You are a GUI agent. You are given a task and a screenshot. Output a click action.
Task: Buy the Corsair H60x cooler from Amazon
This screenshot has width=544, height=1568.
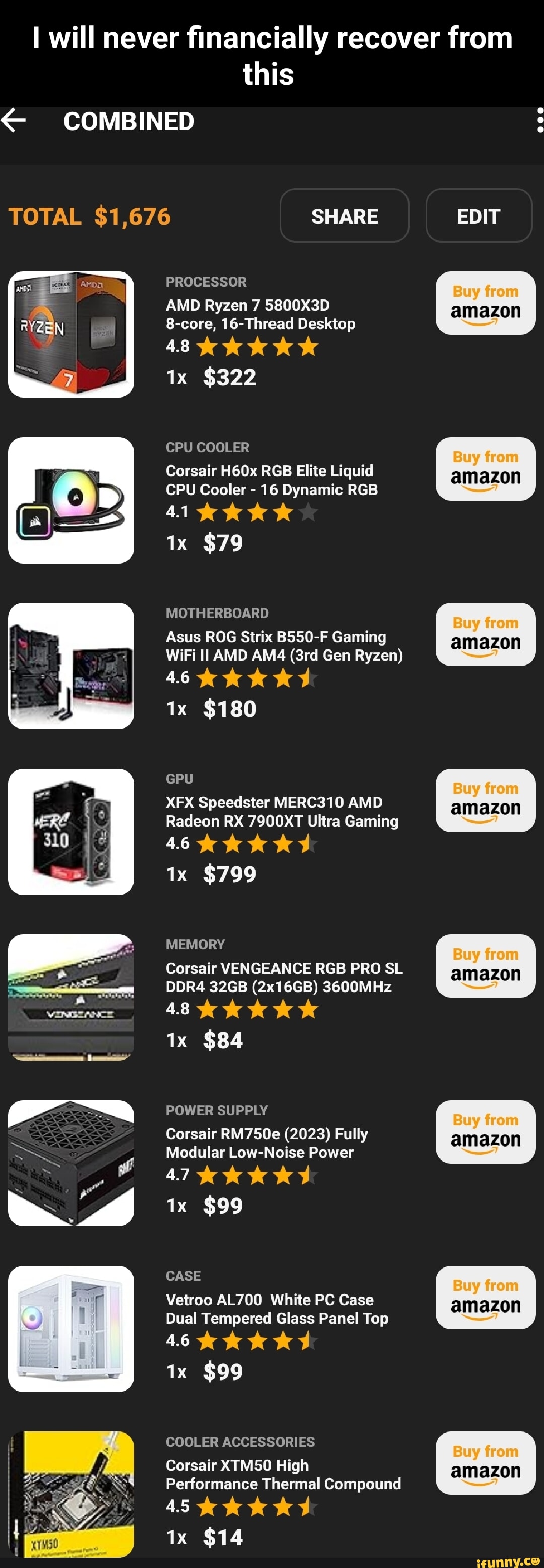485,469
